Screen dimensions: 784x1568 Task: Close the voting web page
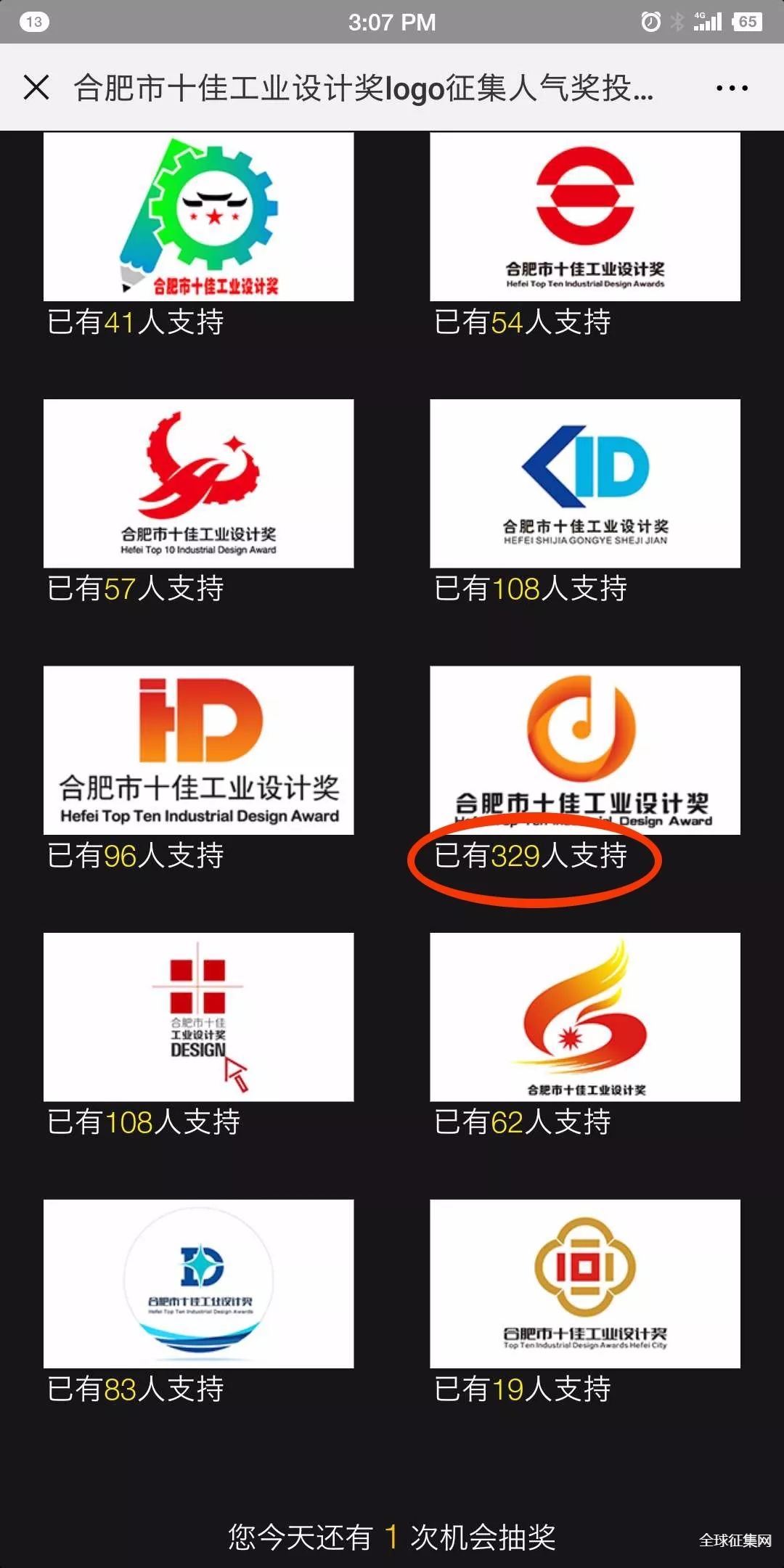36,88
